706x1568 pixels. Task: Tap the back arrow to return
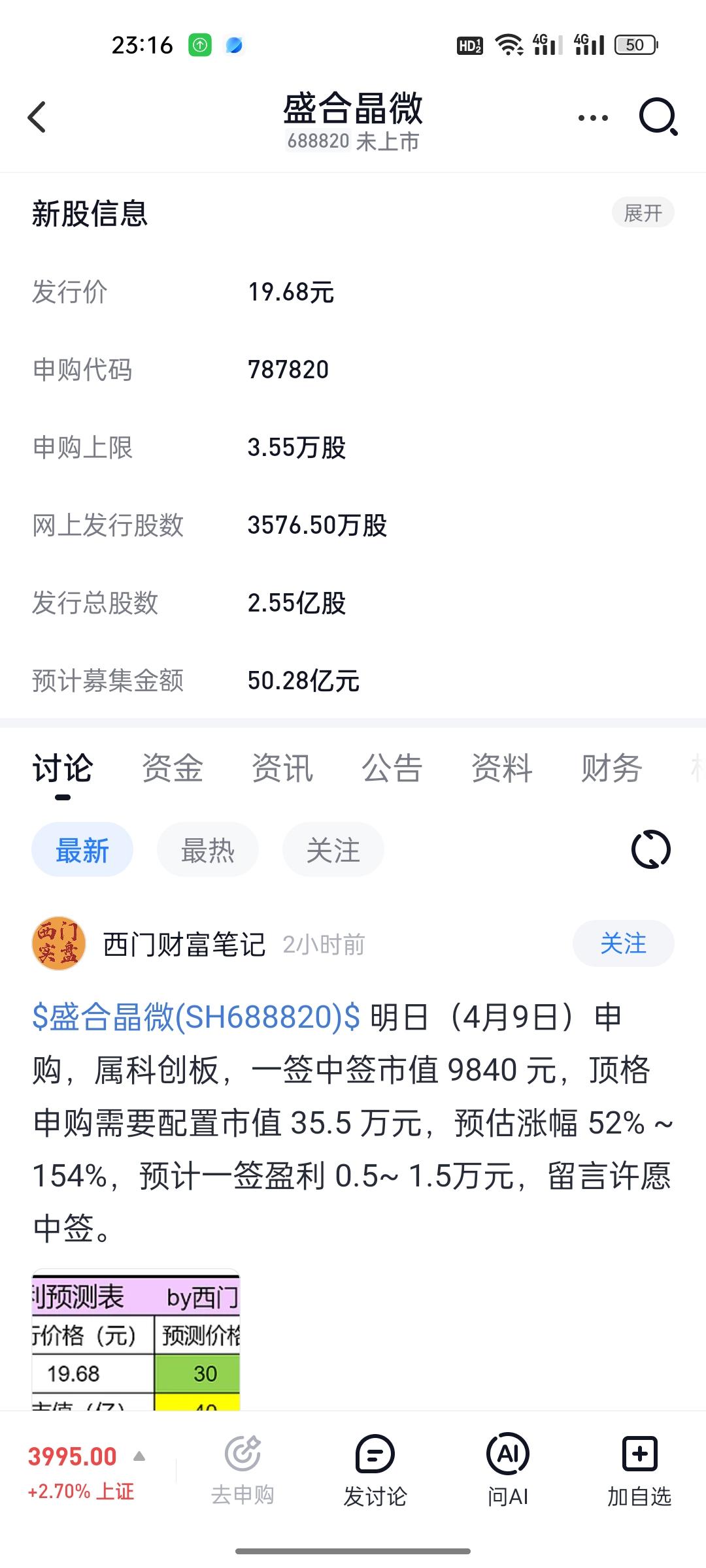click(37, 118)
